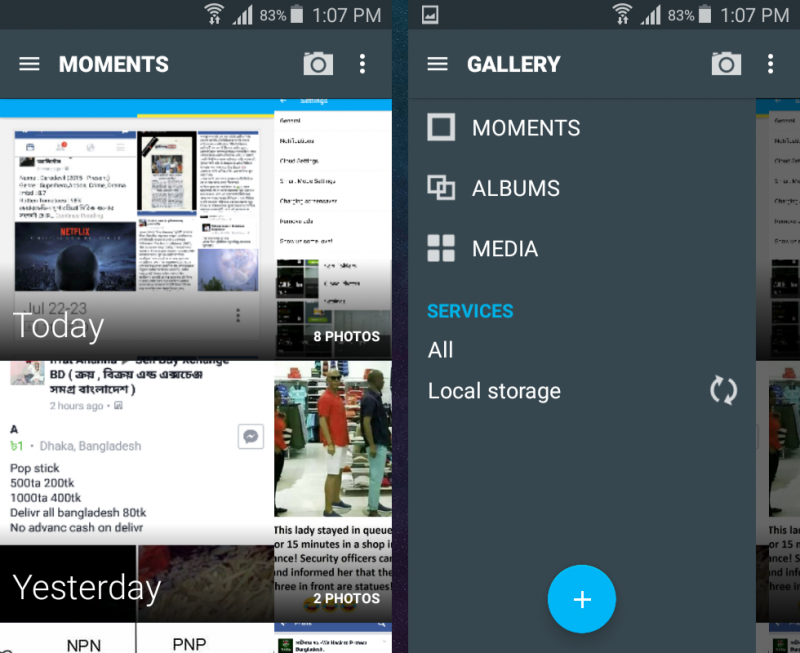Launch the camera from the MOMENTS app bar
The height and width of the screenshot is (653, 800).
tap(318, 64)
